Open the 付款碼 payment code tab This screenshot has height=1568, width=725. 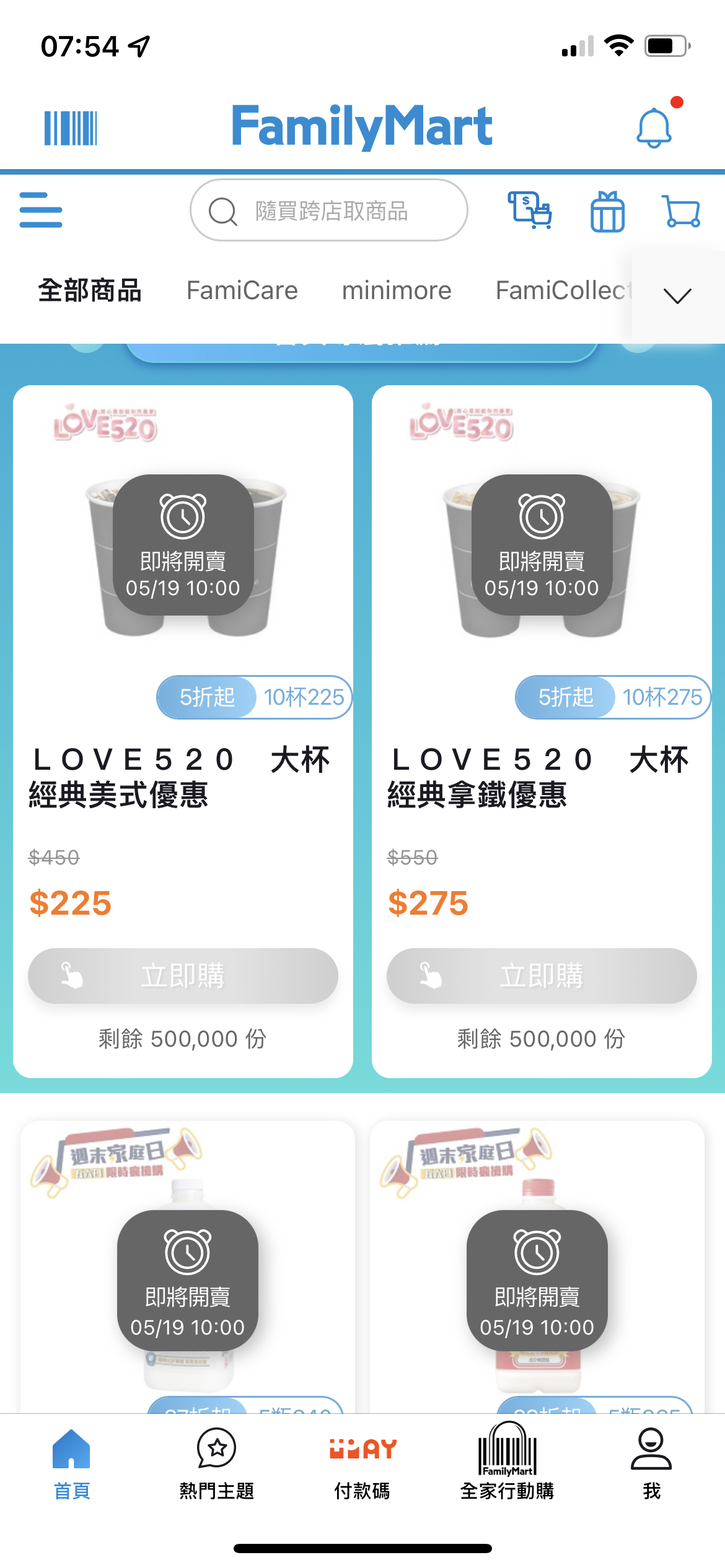[362, 1464]
